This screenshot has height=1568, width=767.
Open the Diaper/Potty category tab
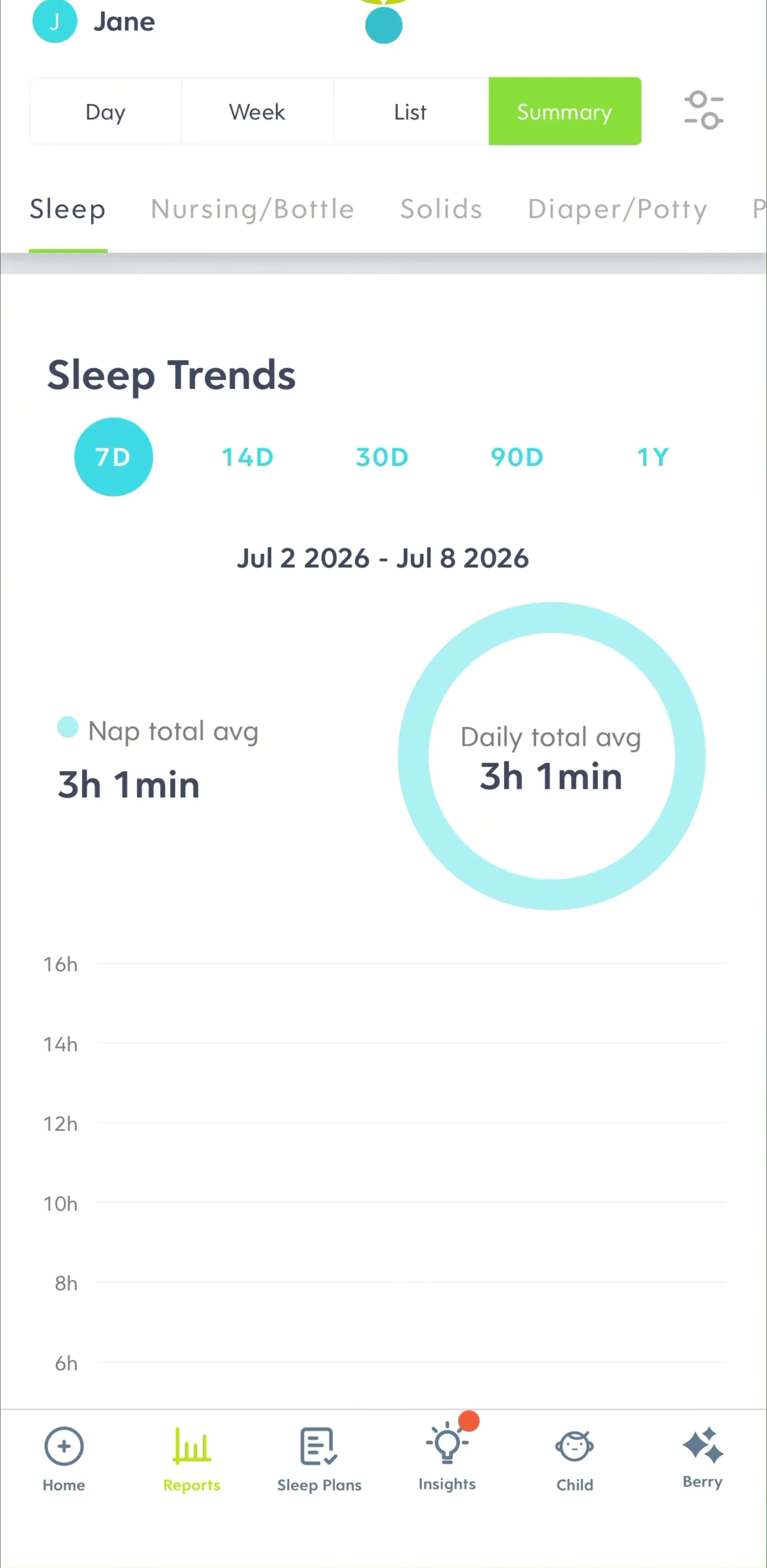coord(618,209)
